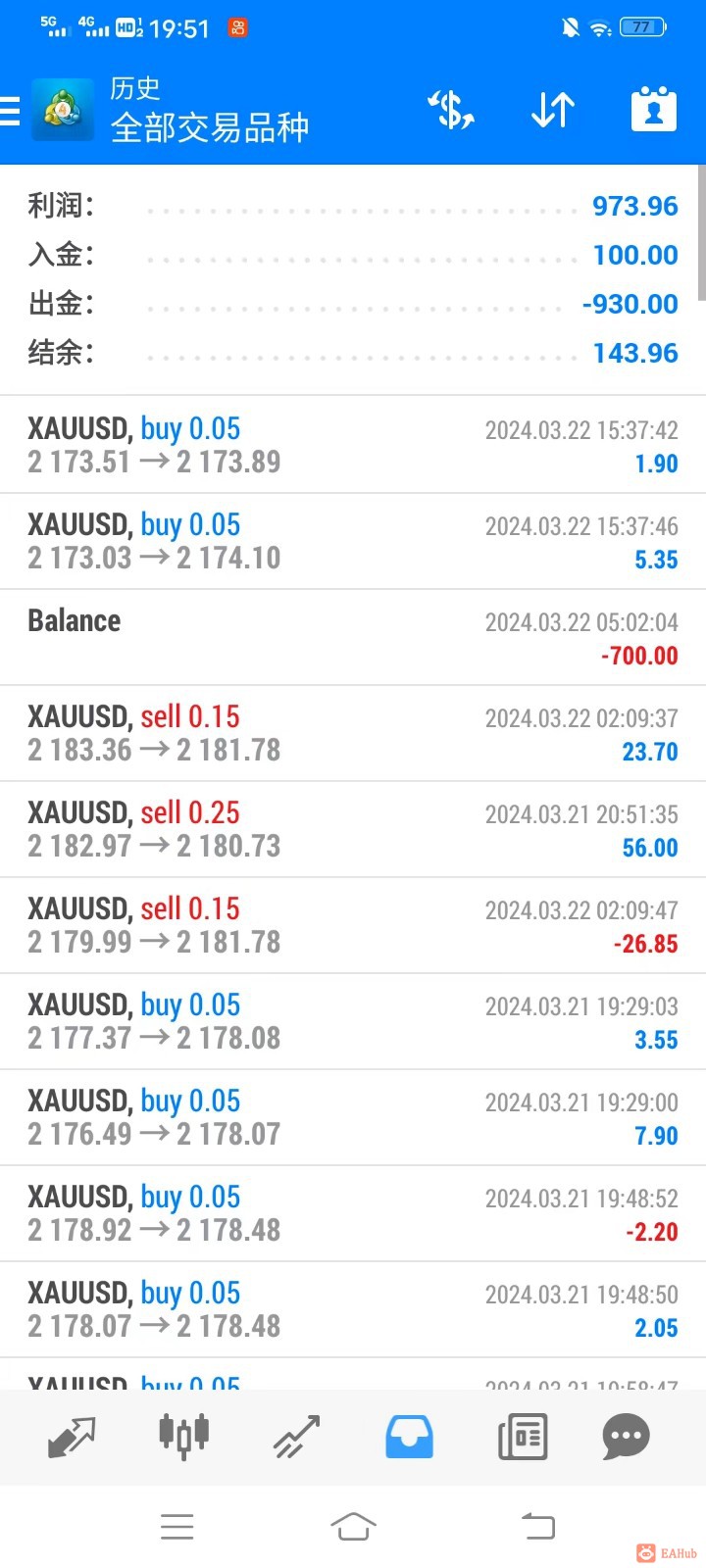Image resolution: width=706 pixels, height=1568 pixels.
Task: Open the Balance -700.00 entry
Action: click(353, 637)
